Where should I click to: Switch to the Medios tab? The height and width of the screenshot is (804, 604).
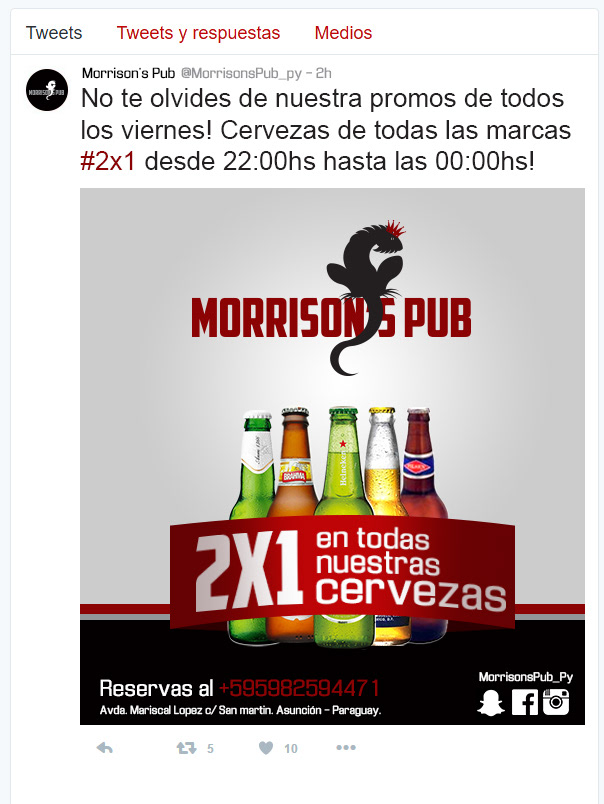343,33
